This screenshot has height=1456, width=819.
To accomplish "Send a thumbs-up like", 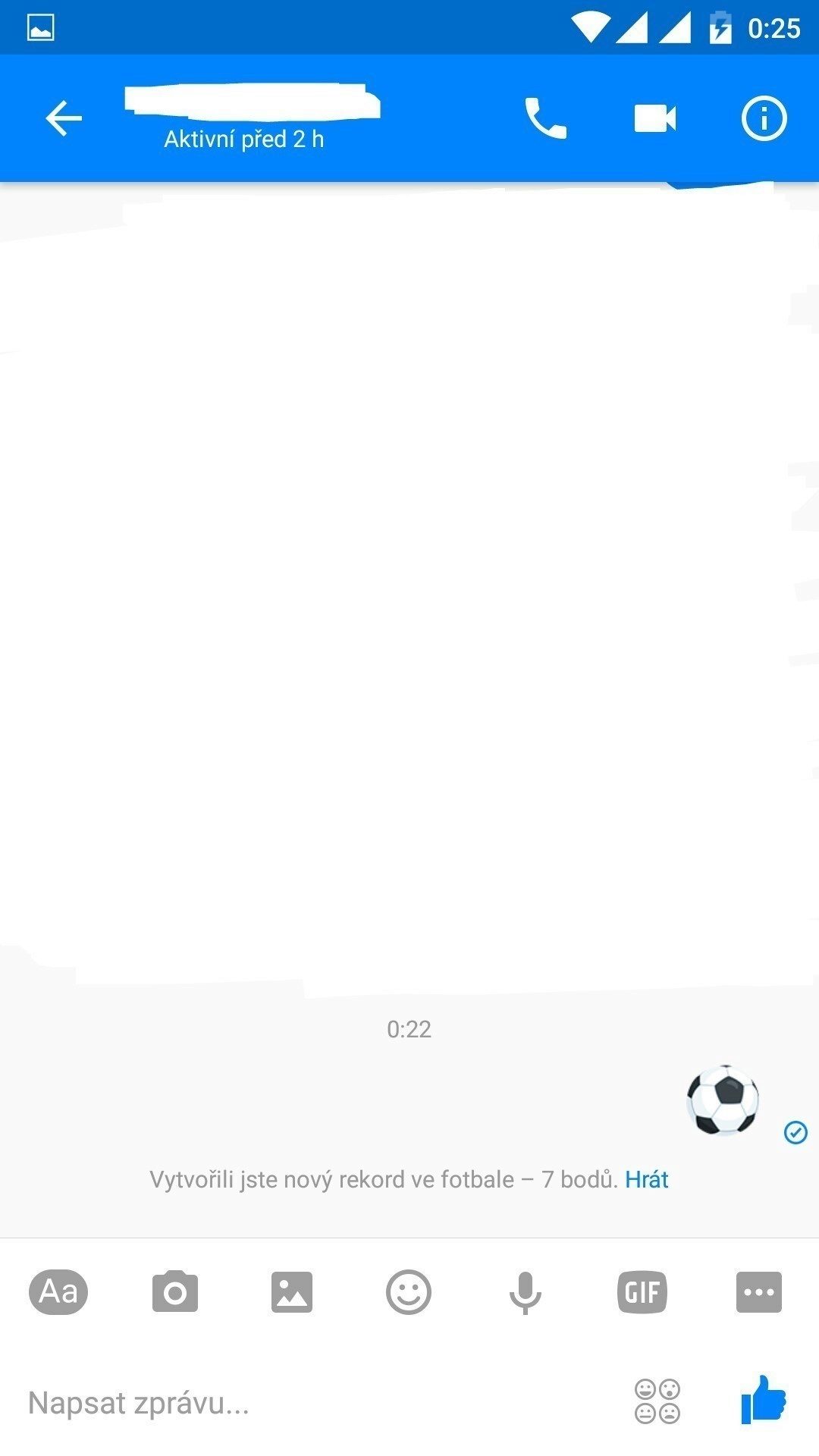I will pos(764,1400).
